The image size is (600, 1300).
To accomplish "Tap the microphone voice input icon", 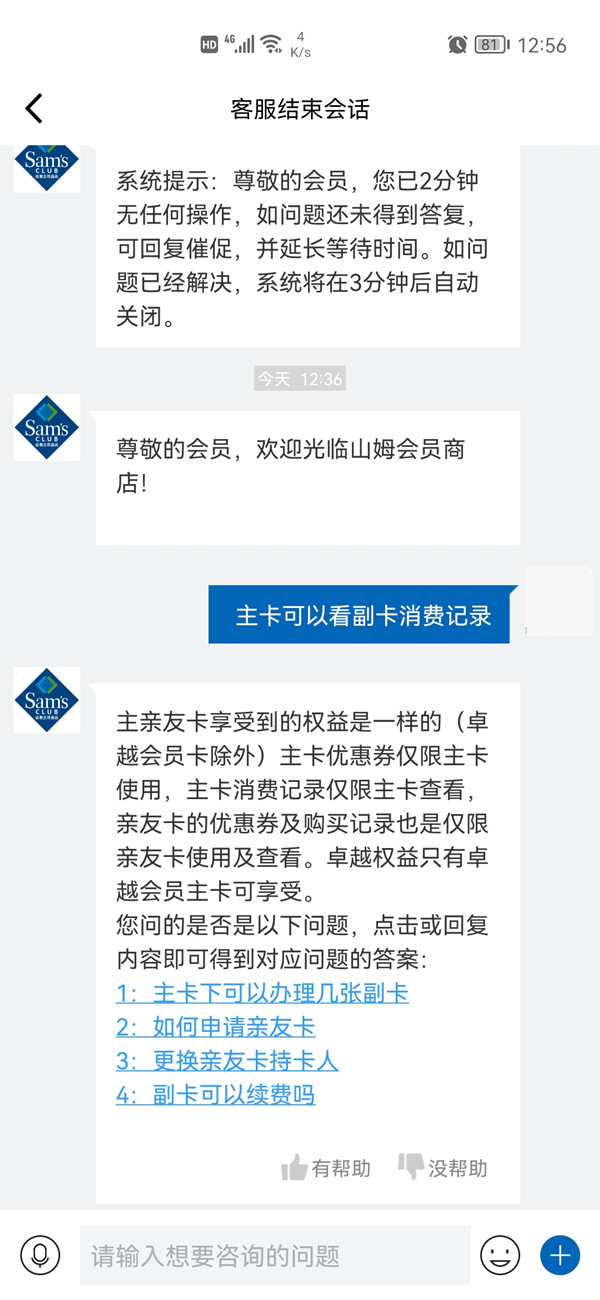I will click(40, 1255).
